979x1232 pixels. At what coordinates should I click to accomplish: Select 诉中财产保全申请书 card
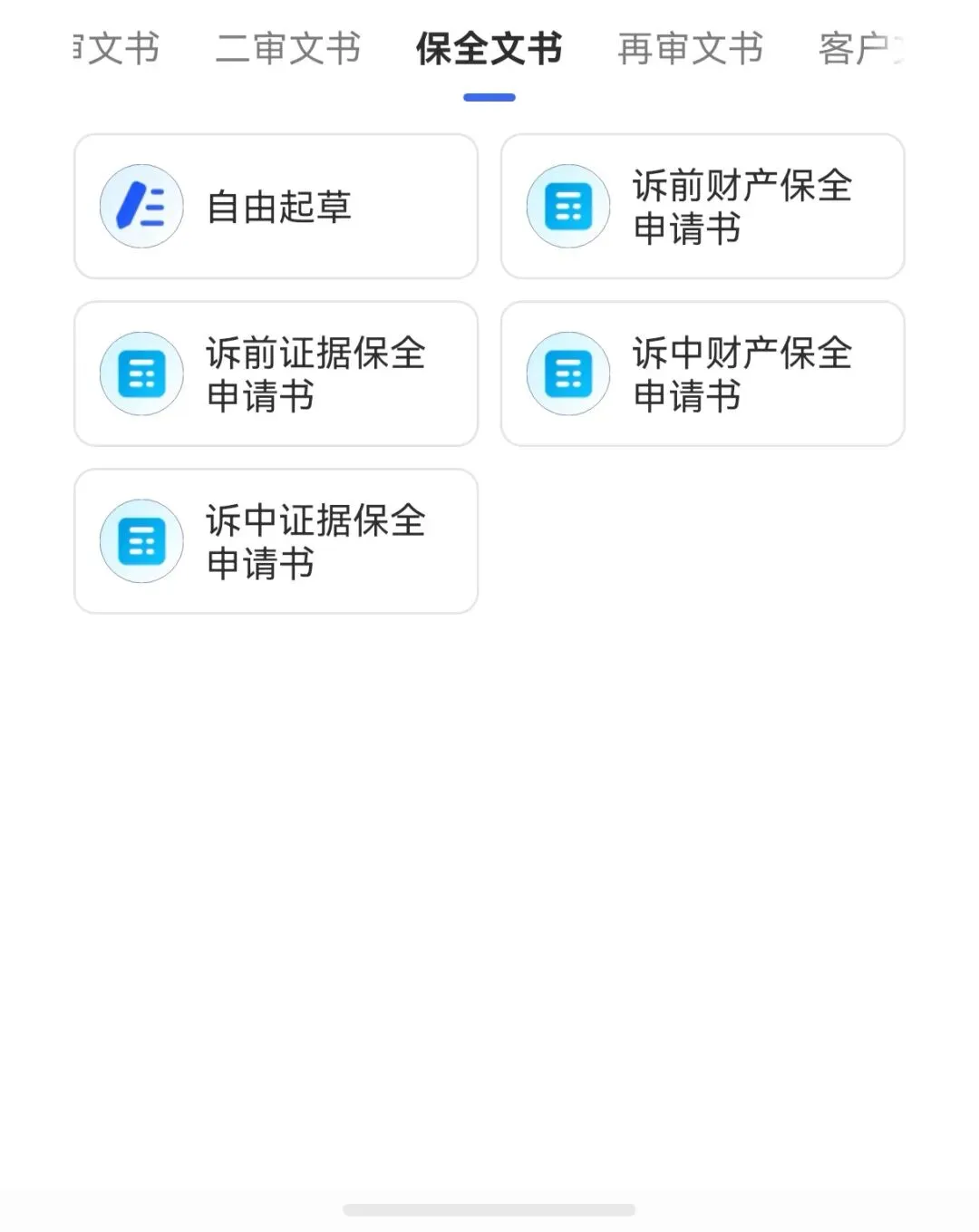pyautogui.click(x=703, y=373)
